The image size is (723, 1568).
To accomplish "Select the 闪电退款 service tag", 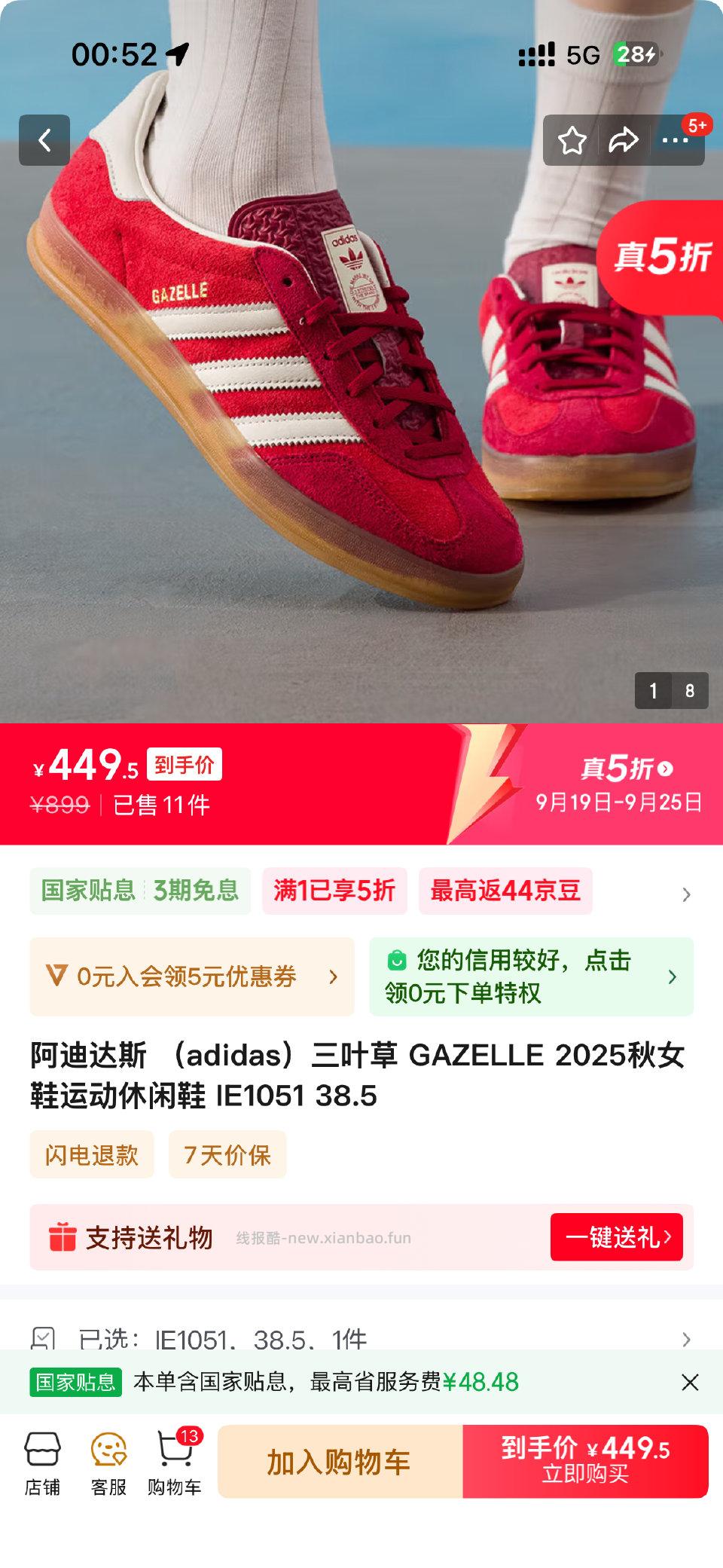I will [92, 1155].
